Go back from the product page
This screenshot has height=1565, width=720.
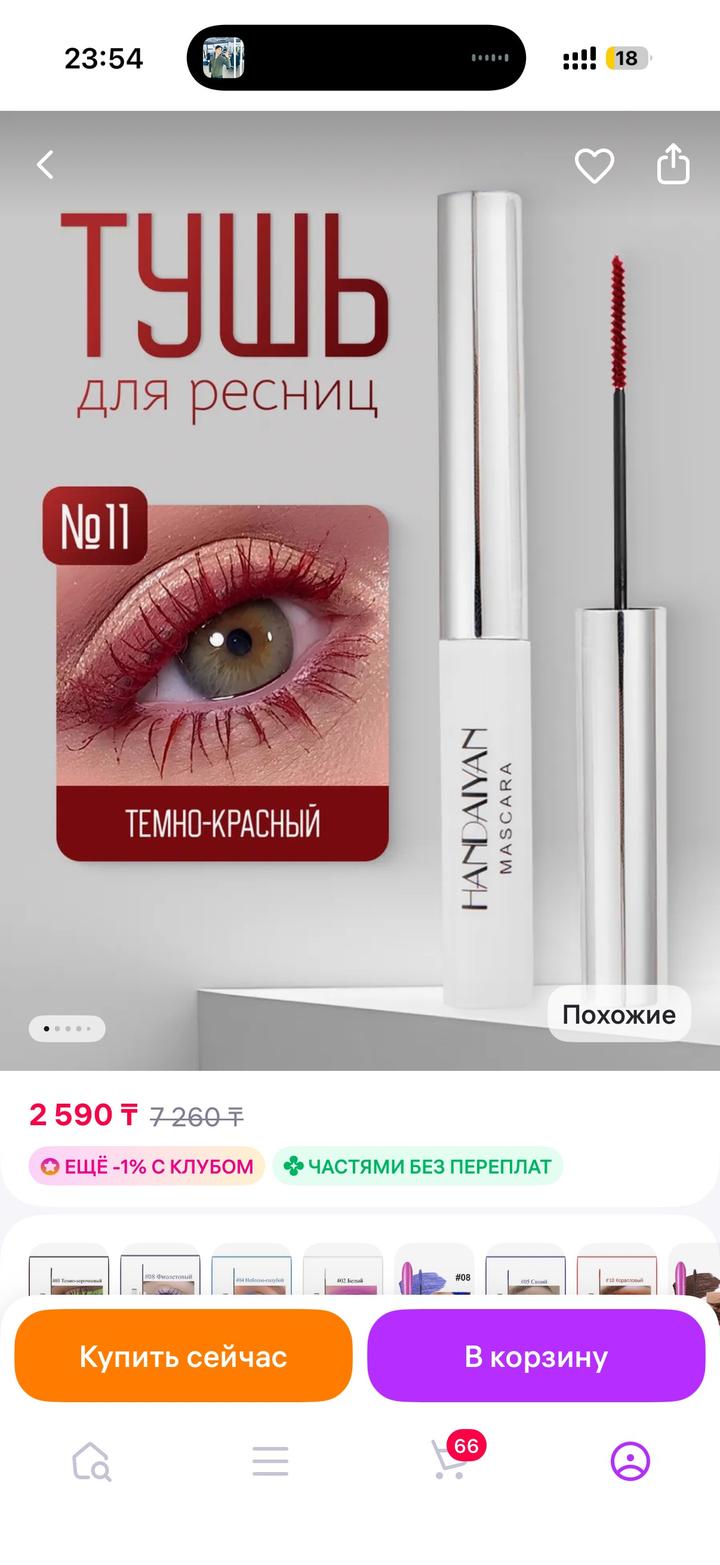pyautogui.click(x=45, y=165)
